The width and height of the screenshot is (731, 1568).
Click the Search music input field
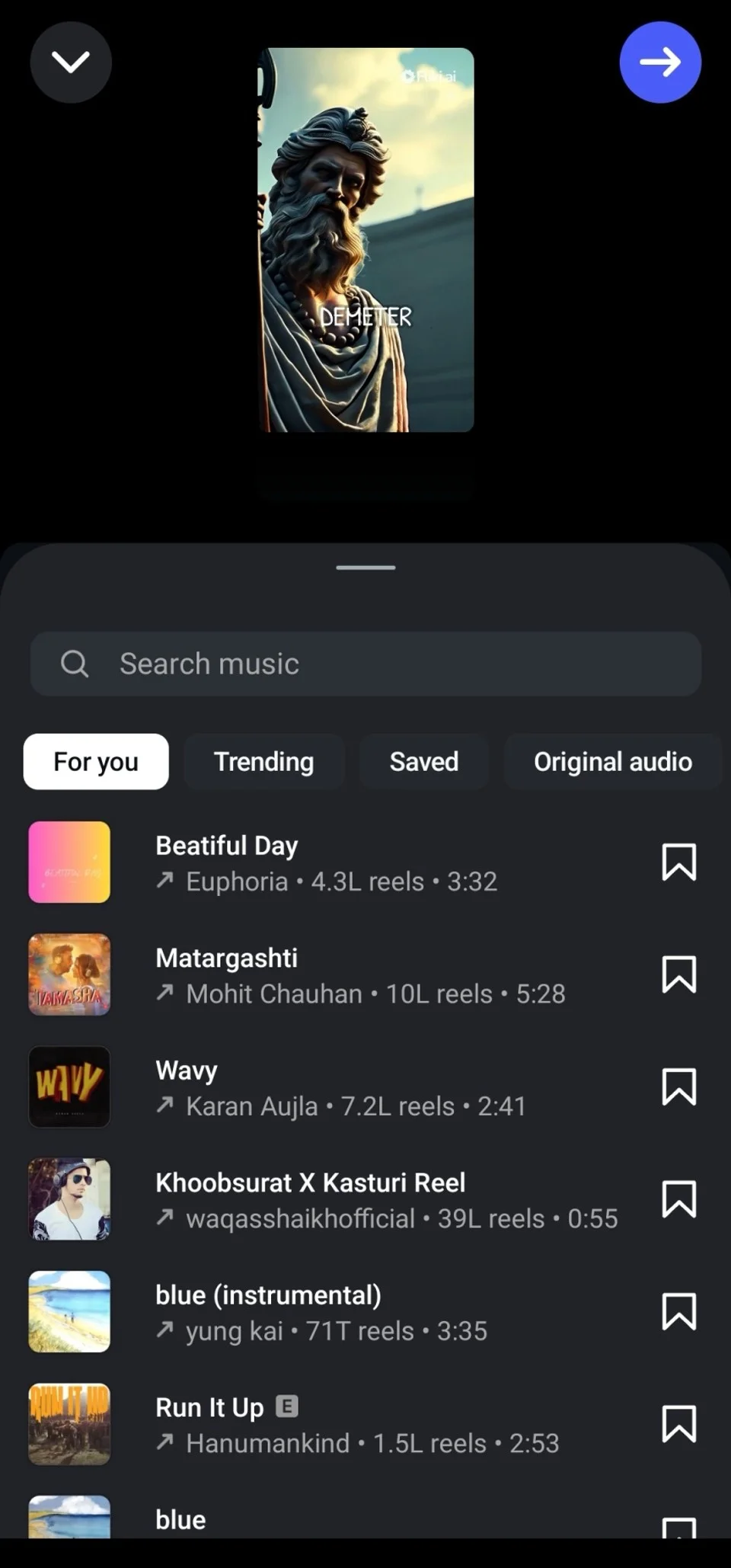365,663
